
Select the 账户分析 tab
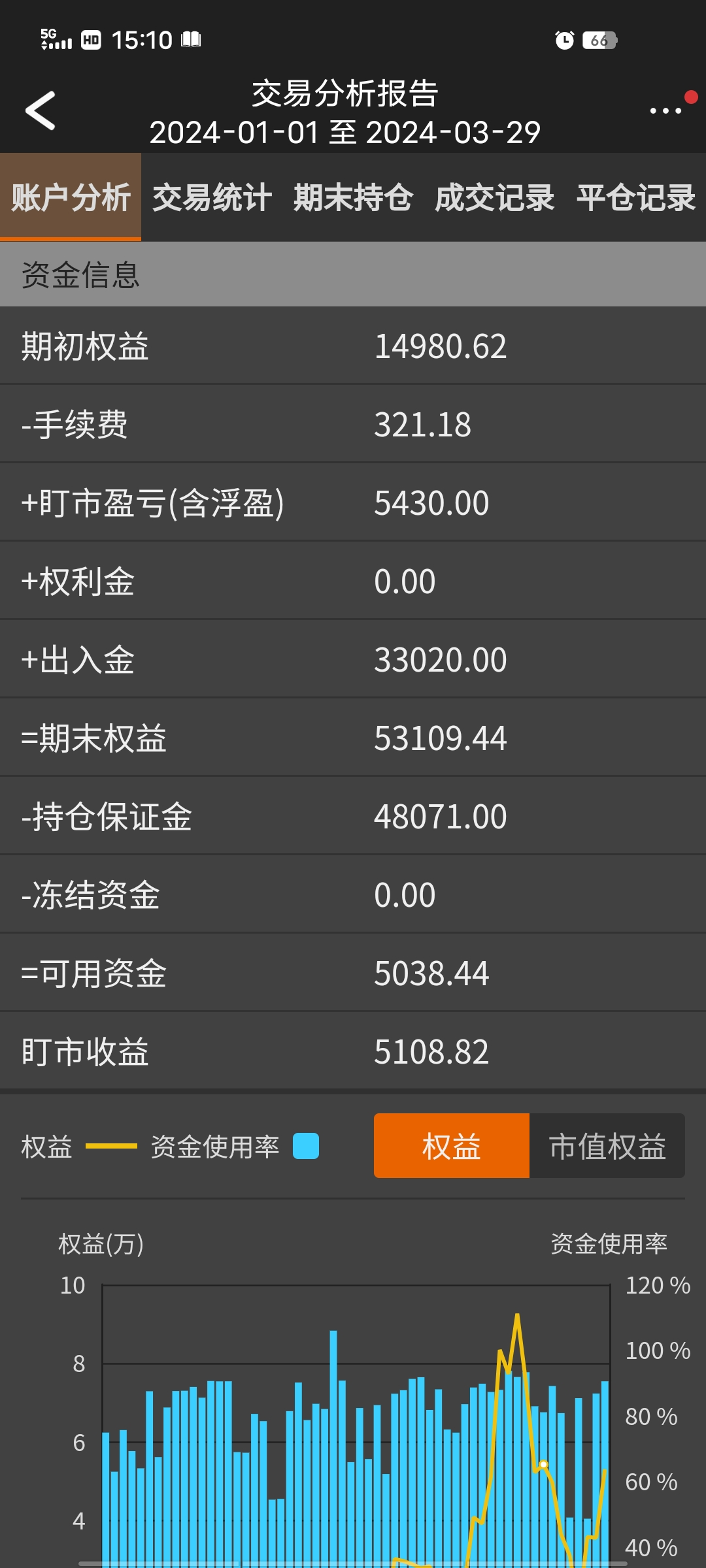[x=71, y=197]
